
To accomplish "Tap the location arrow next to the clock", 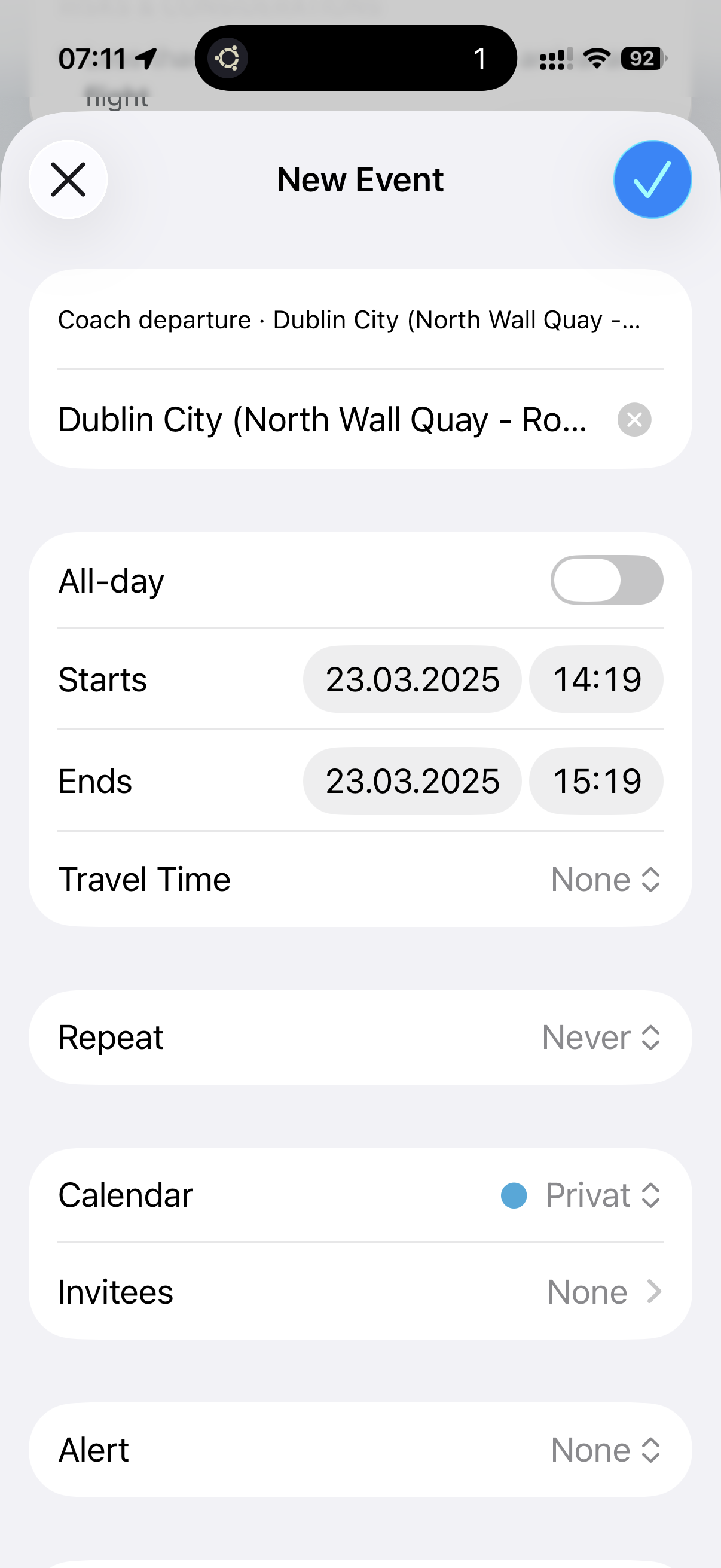I will click(x=144, y=58).
